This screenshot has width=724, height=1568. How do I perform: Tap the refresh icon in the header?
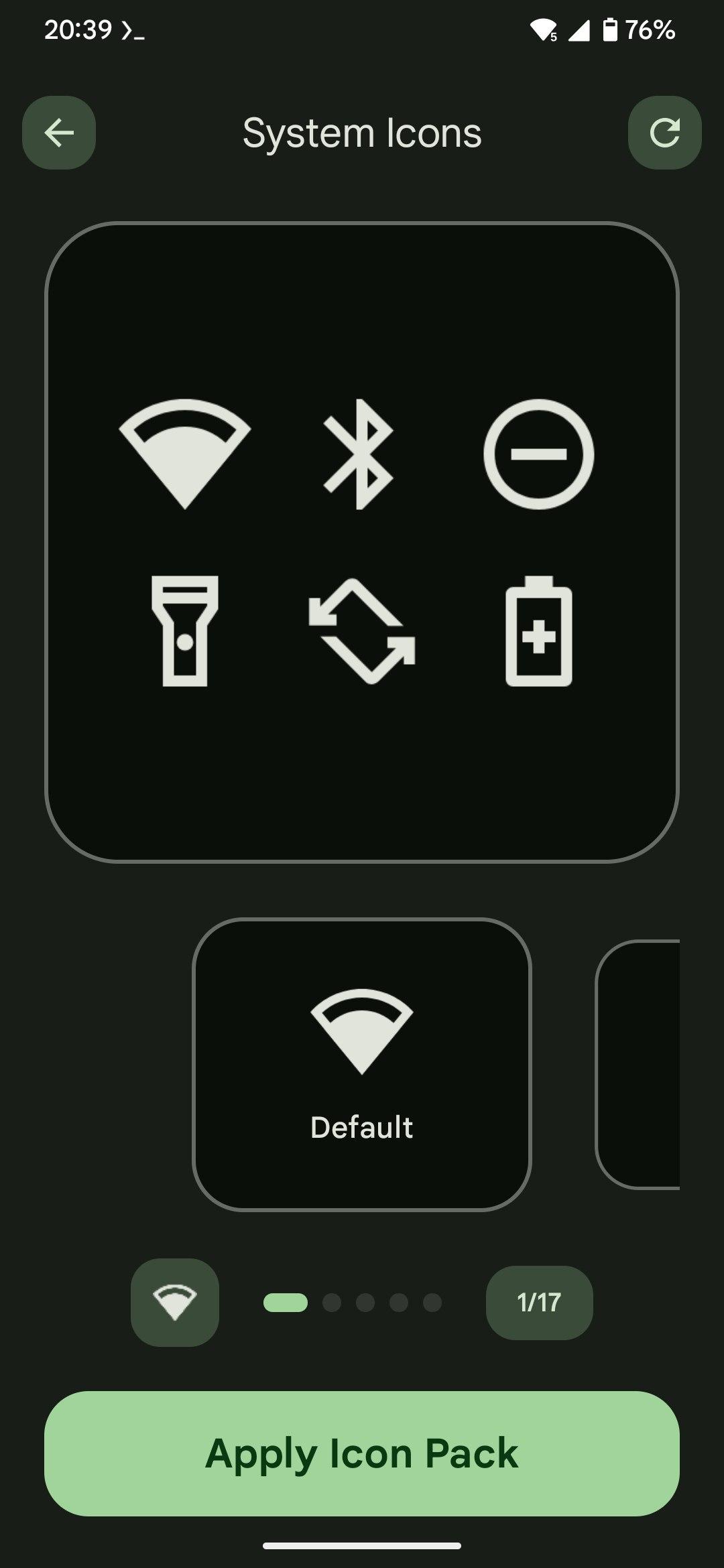pos(664,133)
